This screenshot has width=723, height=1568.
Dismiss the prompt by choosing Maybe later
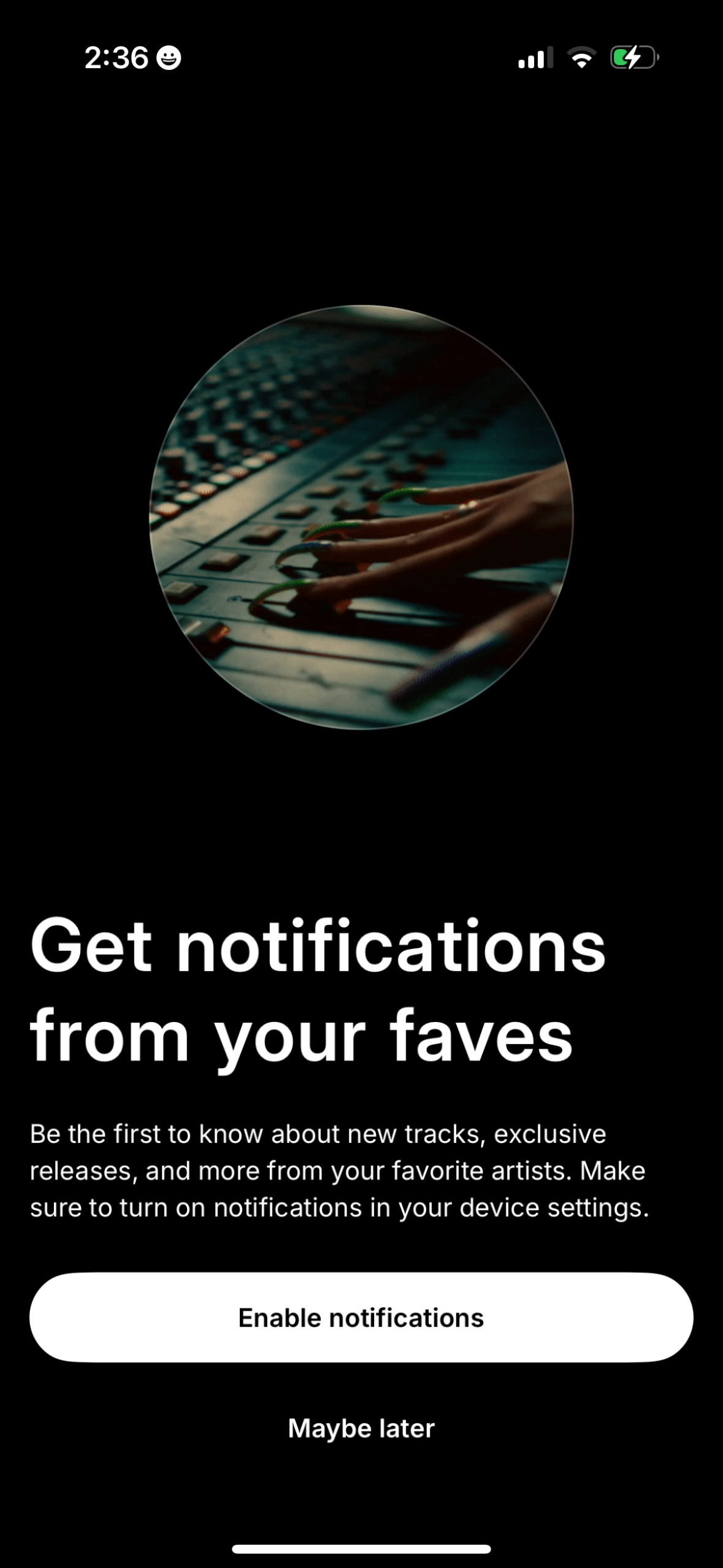361,1426
